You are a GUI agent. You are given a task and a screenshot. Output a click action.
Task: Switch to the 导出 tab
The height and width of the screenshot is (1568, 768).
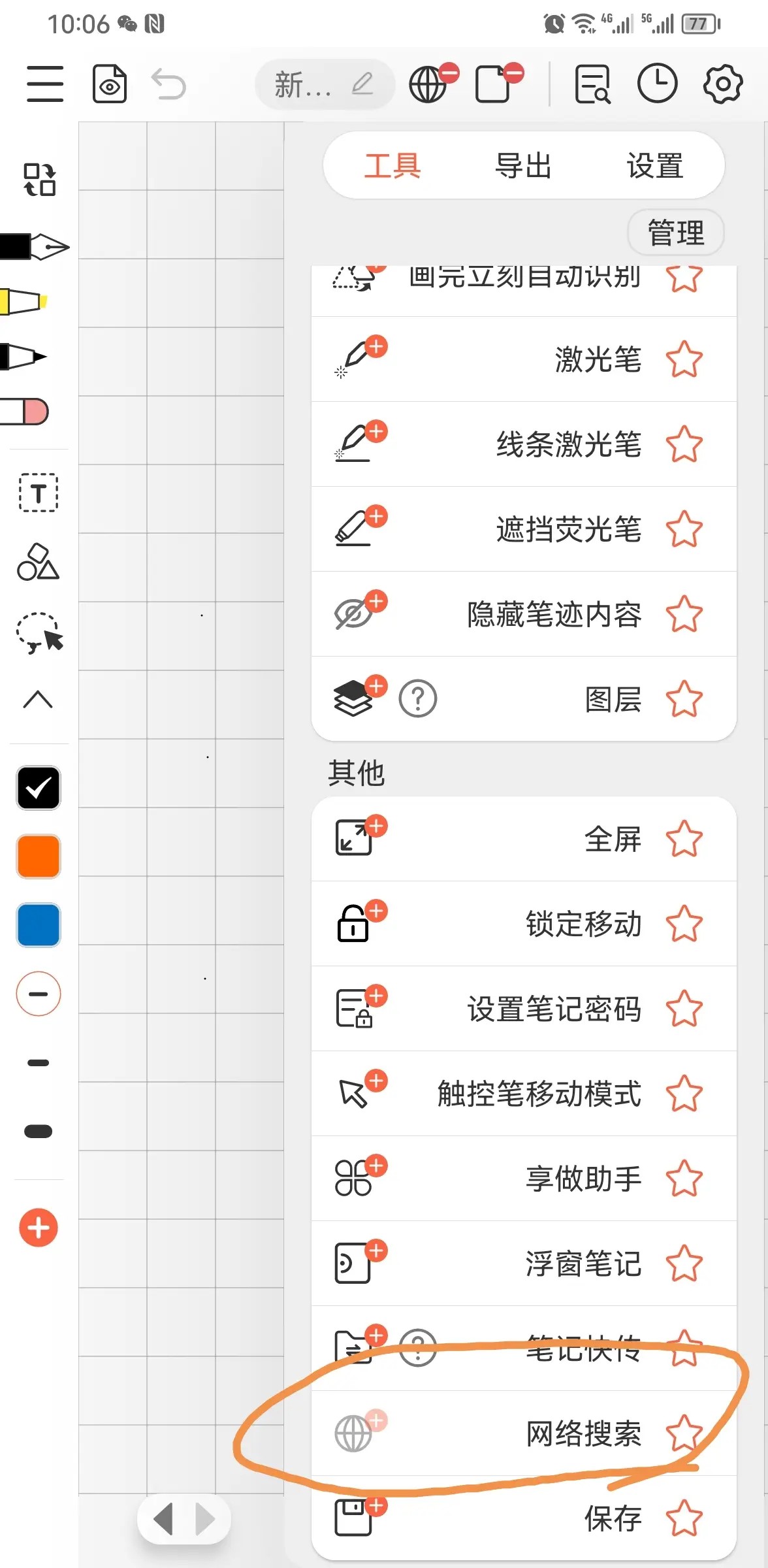523,165
